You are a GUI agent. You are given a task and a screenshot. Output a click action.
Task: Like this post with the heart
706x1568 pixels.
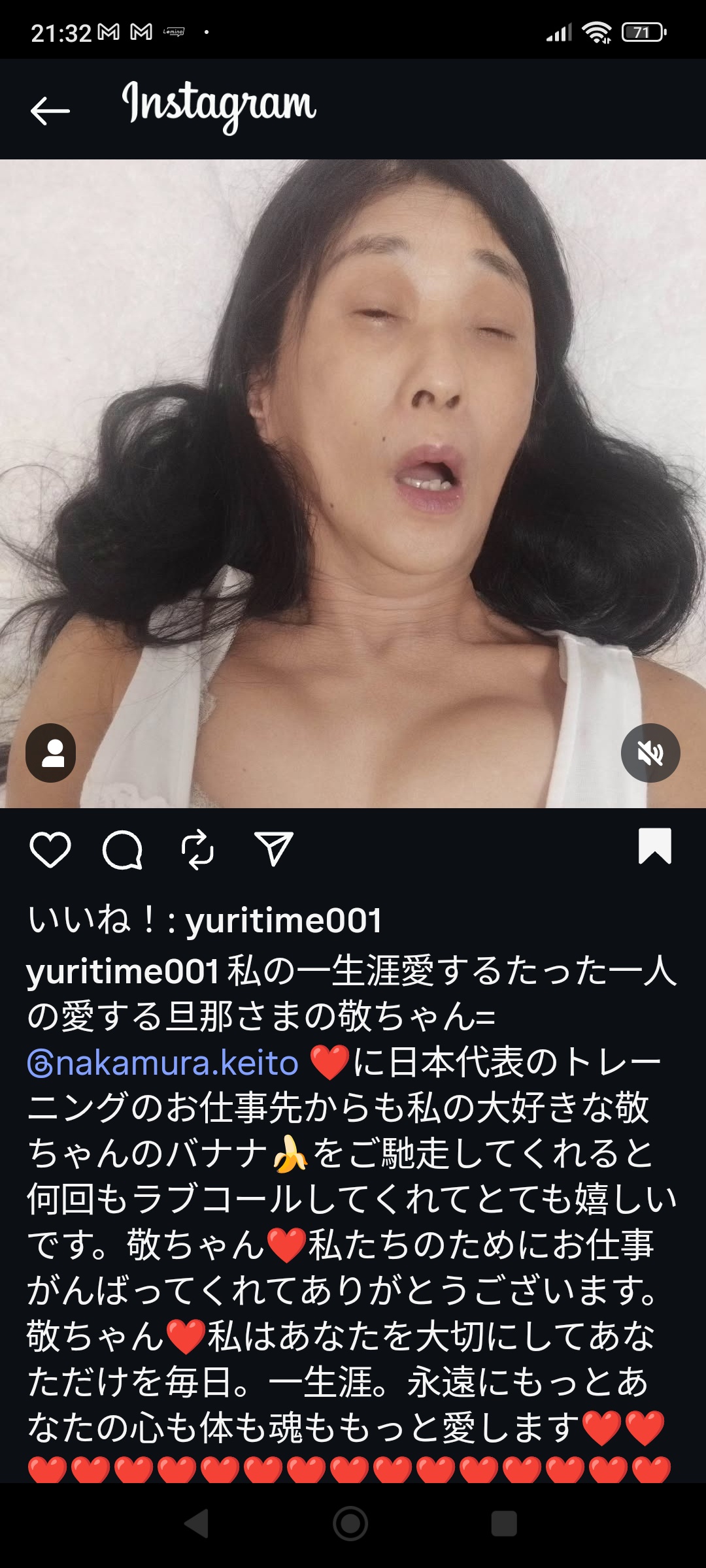point(50,850)
